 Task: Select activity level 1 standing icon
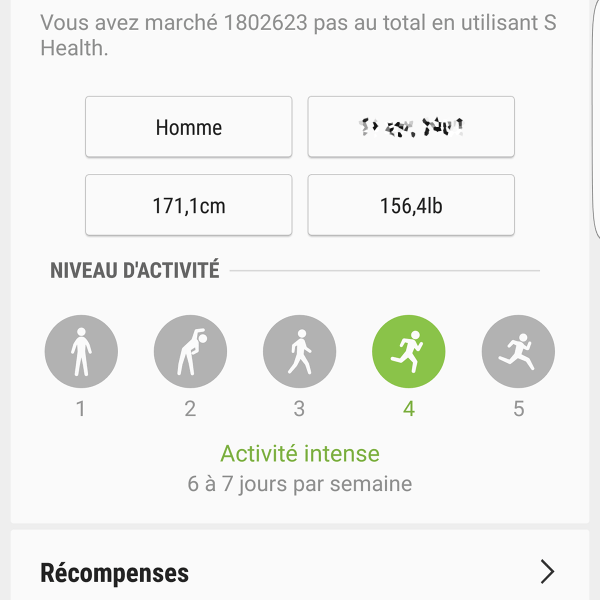click(81, 352)
